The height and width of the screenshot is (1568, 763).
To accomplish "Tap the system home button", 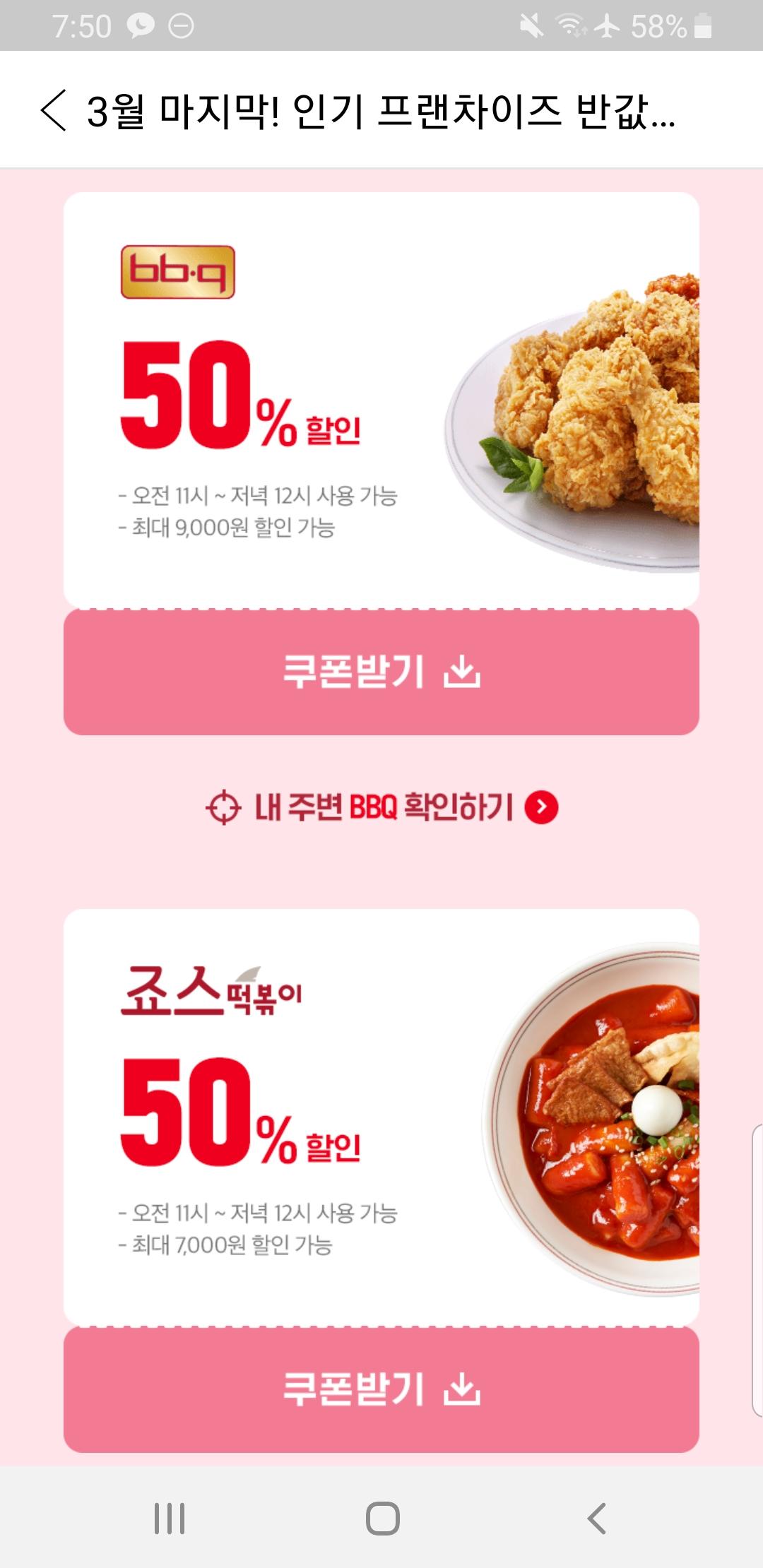I will 382,1518.
